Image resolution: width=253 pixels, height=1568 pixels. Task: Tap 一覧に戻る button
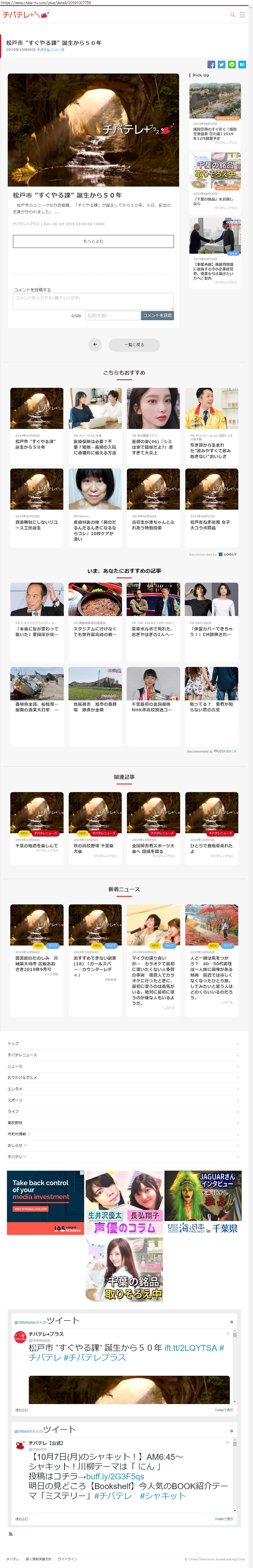[x=134, y=345]
